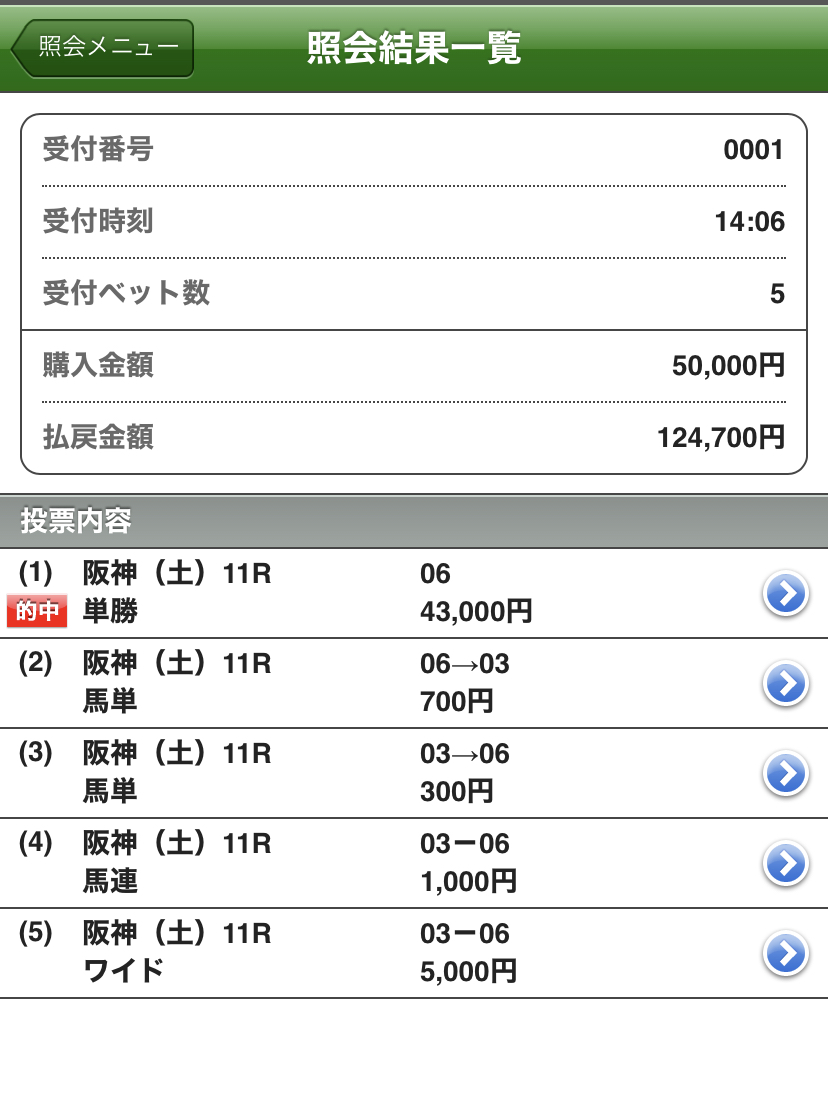828x1109 pixels.
Task: View the 馬単 06→03 bet details
Action: click(x=786, y=684)
